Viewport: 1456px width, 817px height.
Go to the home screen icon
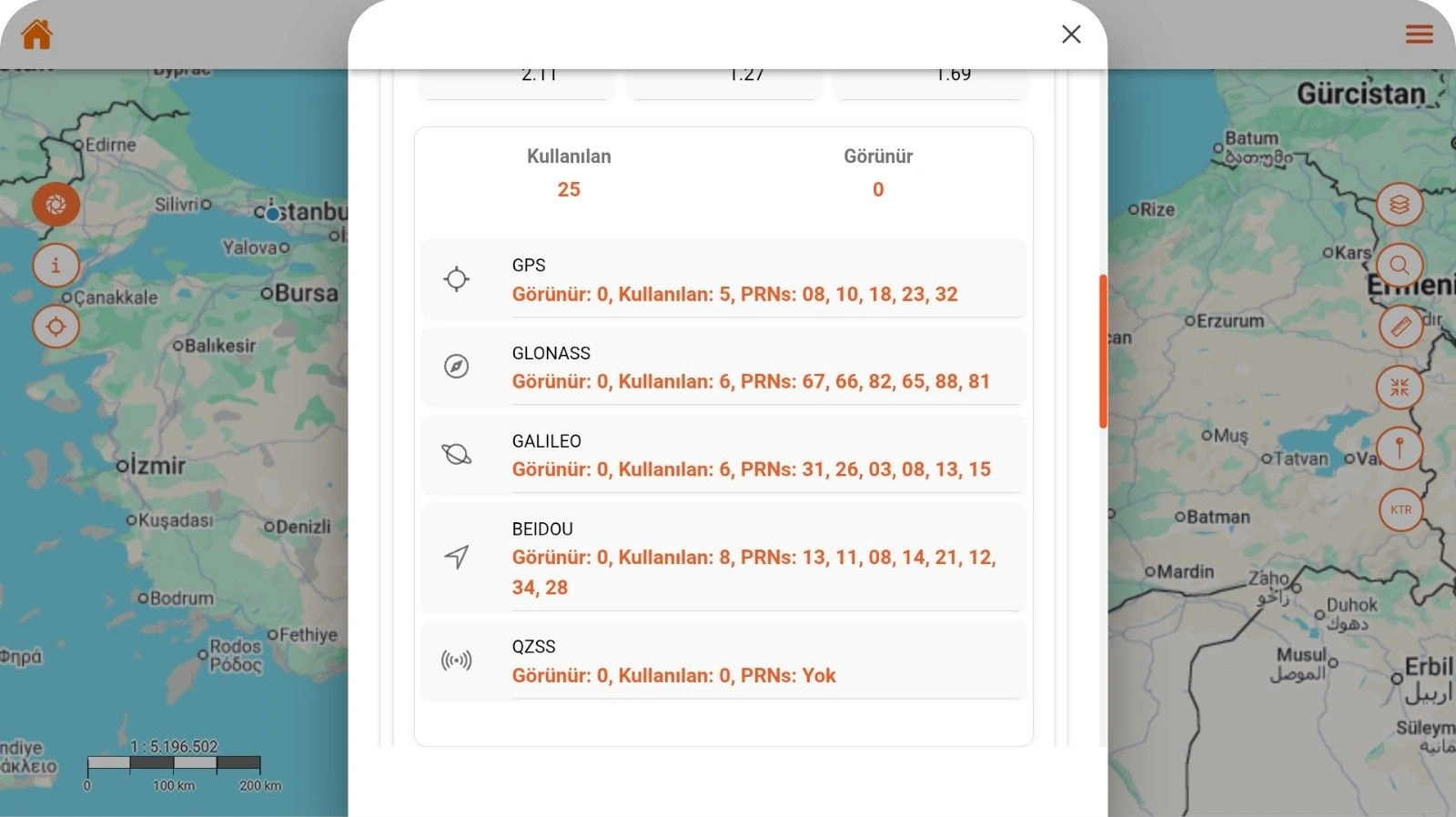37,35
